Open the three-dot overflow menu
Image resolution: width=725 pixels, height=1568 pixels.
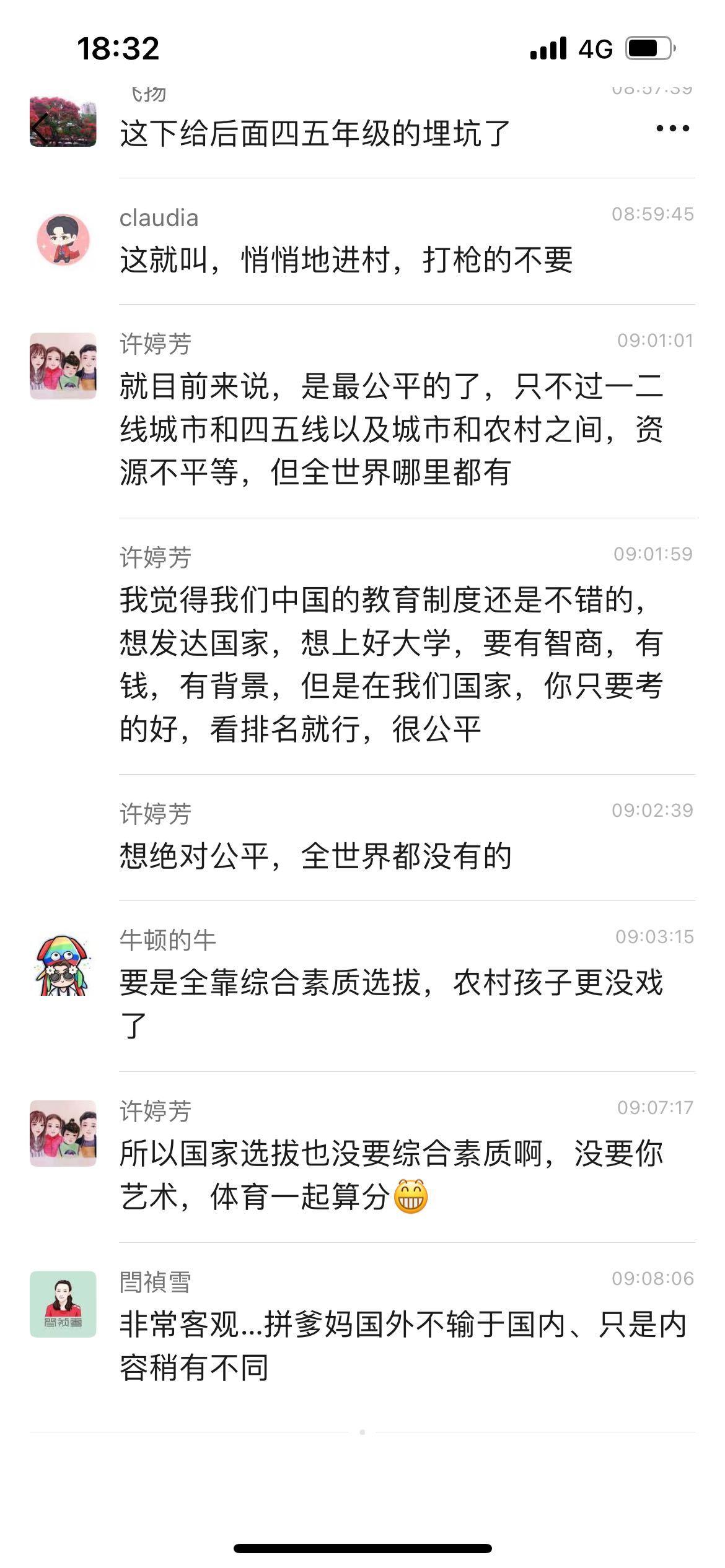point(672,128)
